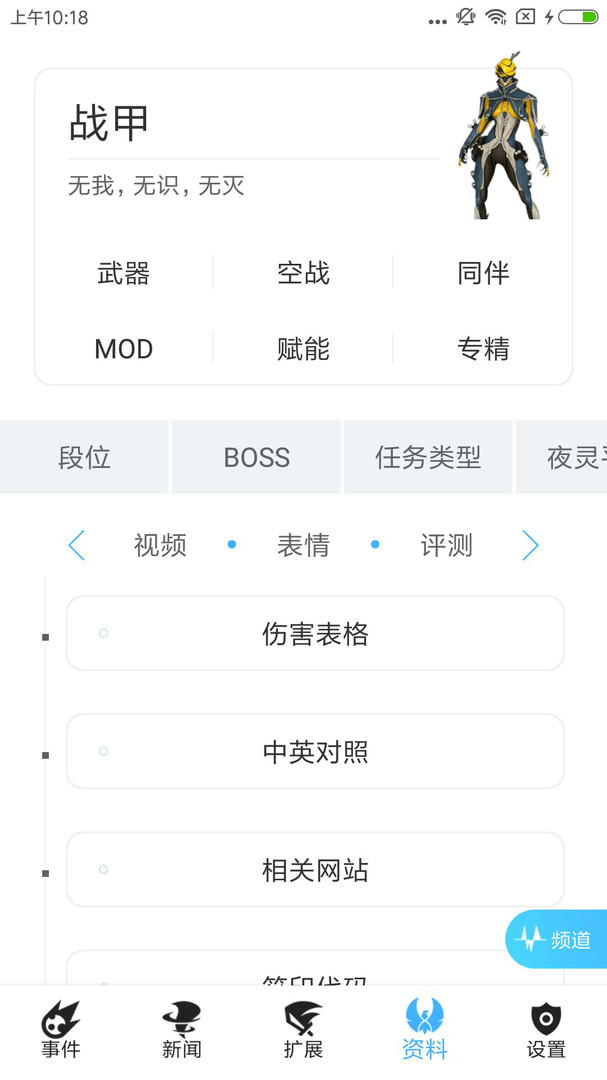Open the 伤害表格 entry

(x=315, y=634)
